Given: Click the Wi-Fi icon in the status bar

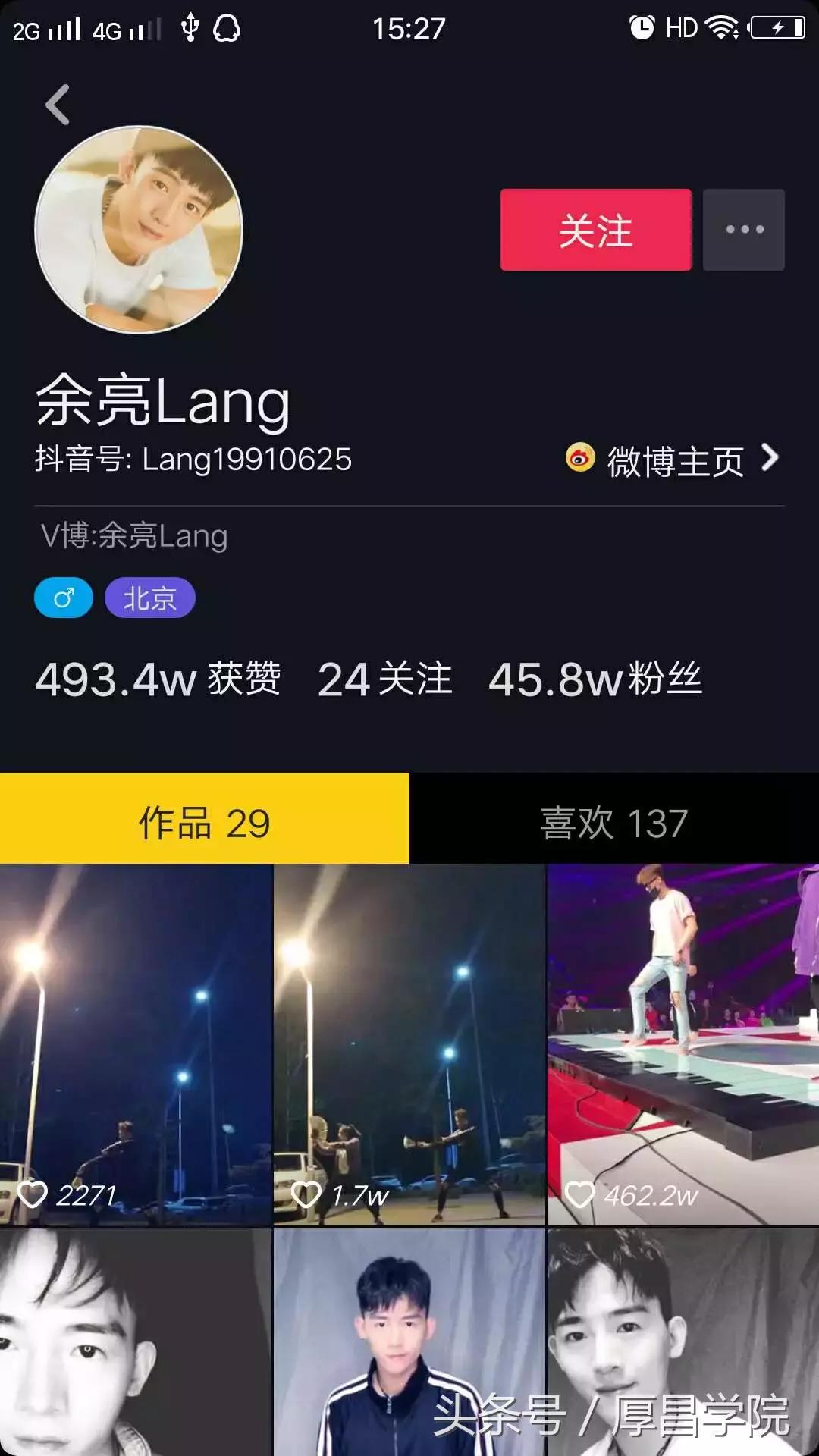Looking at the screenshot, I should [x=719, y=28].
